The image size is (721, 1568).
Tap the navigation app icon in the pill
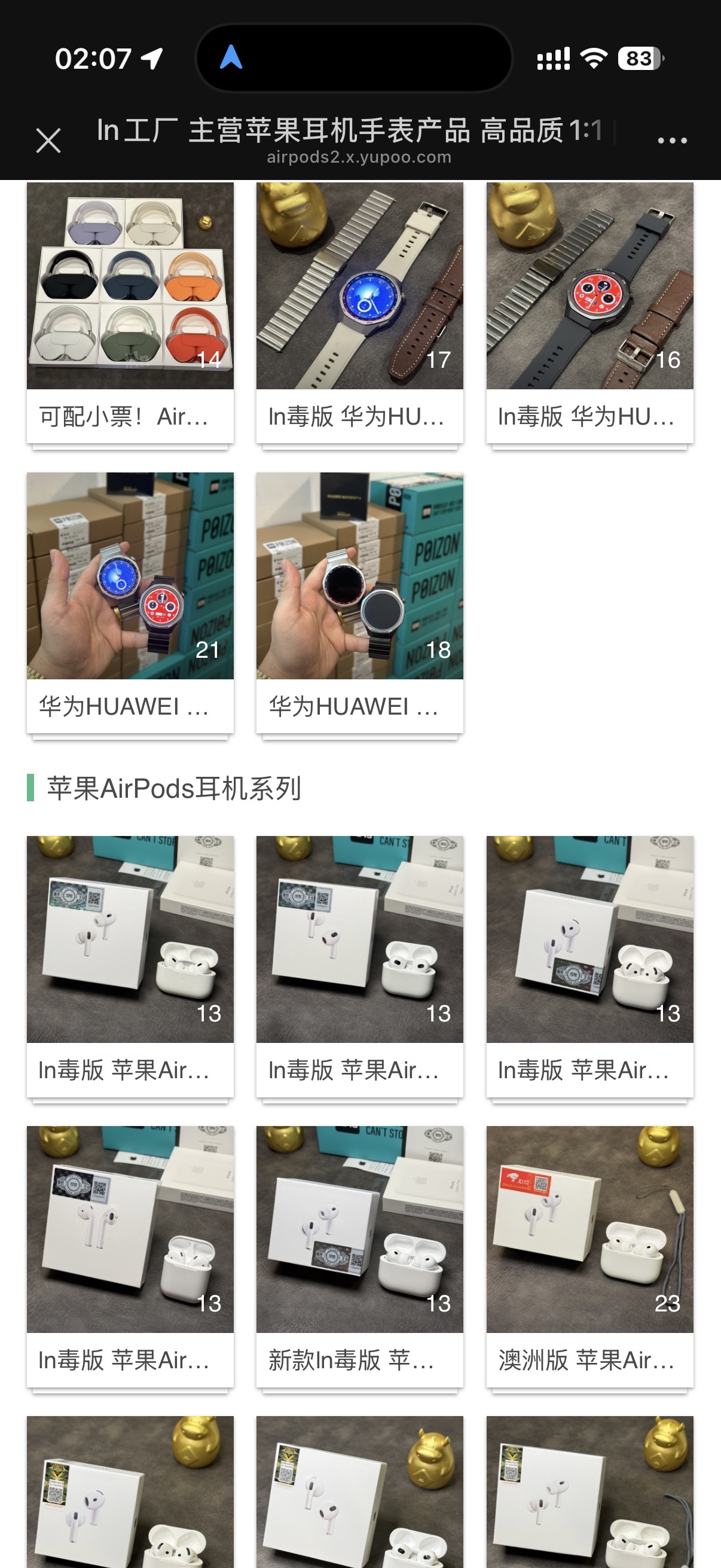pyautogui.click(x=233, y=59)
